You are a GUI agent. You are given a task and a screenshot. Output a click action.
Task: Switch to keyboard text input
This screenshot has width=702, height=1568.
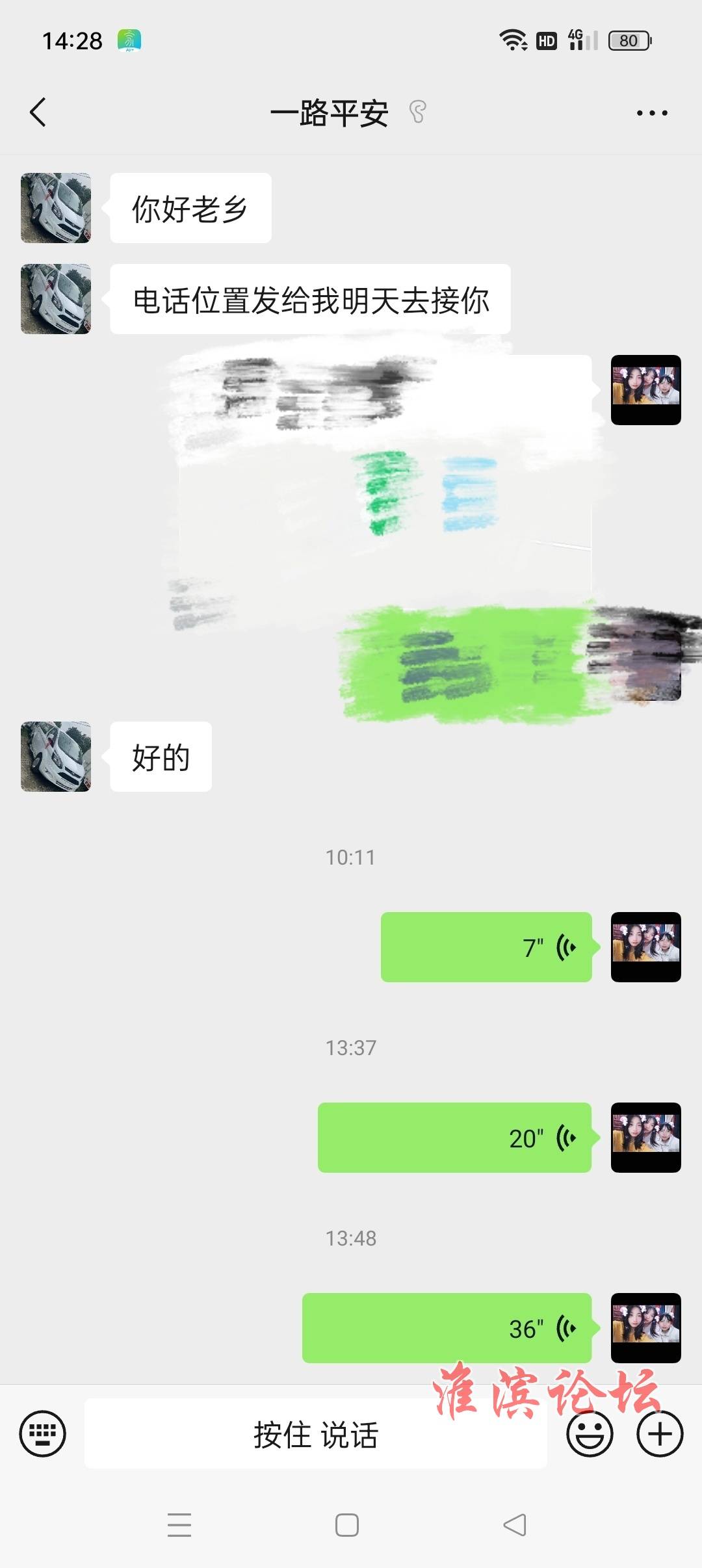pos(43,1433)
